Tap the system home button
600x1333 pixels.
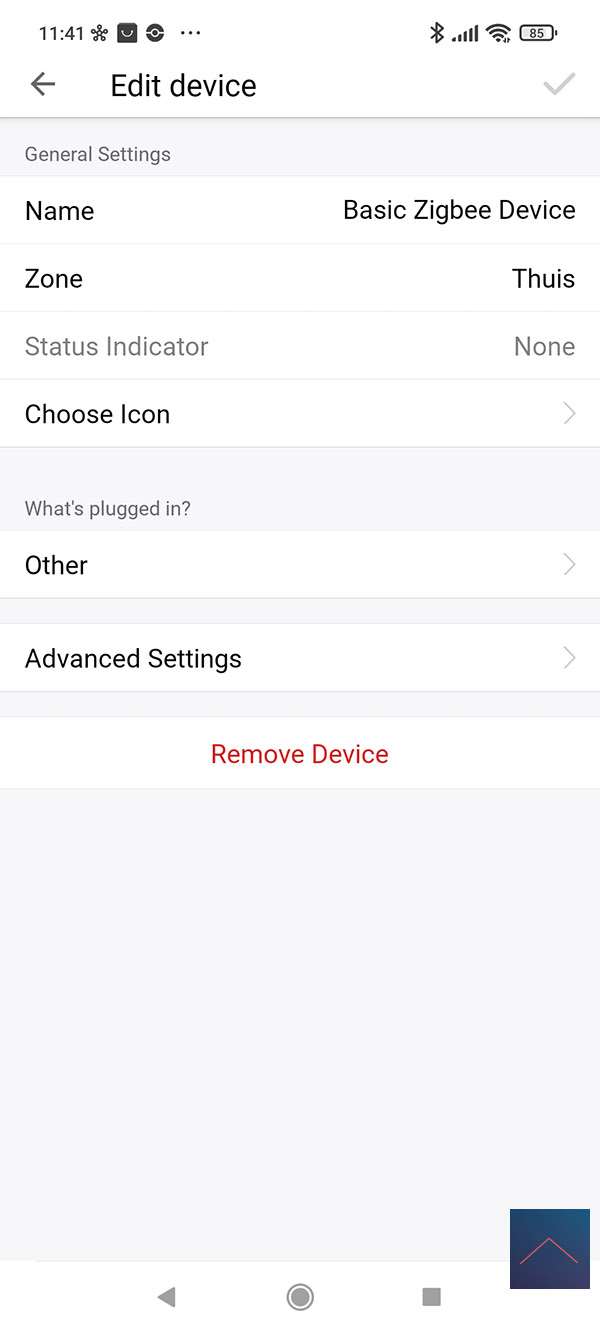(300, 1297)
